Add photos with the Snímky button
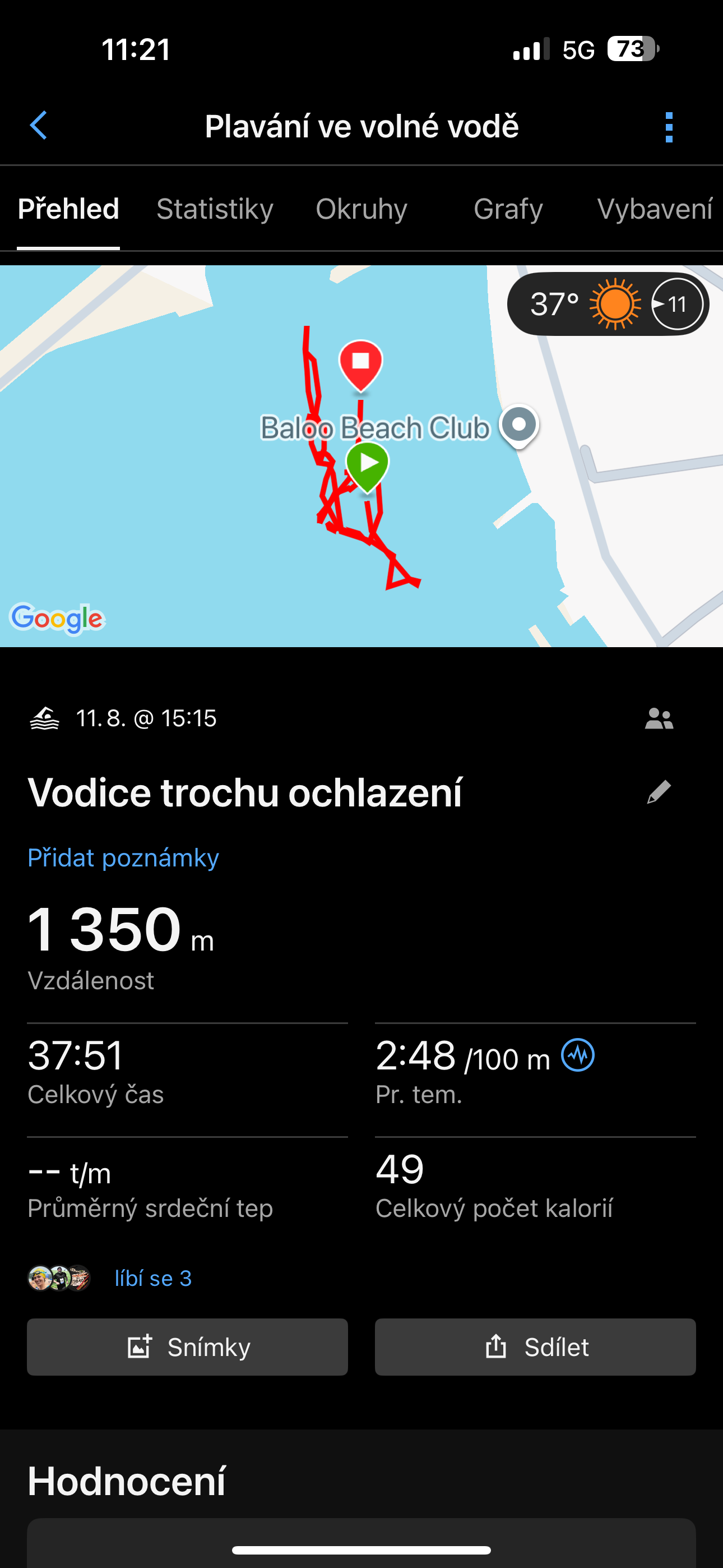Screen dimensions: 723x1568 point(187,1347)
